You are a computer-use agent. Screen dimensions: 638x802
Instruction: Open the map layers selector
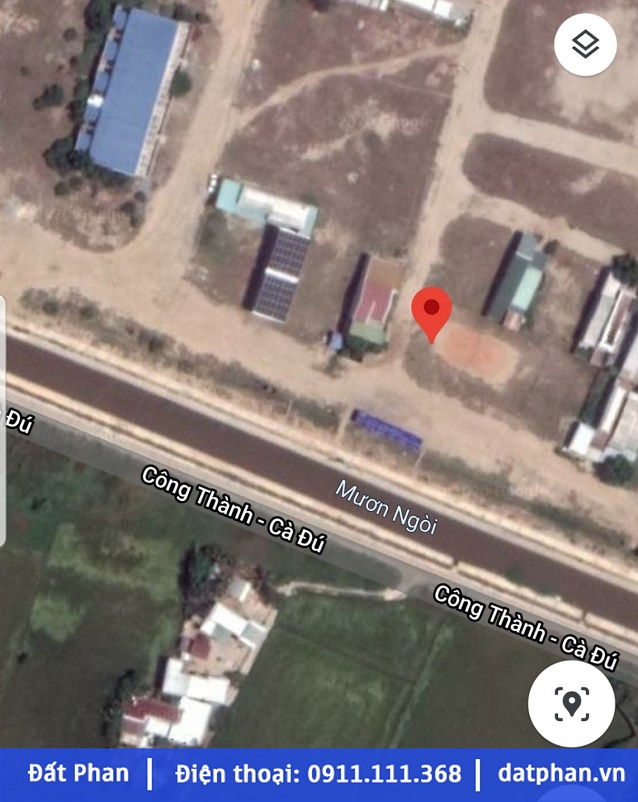click(585, 45)
